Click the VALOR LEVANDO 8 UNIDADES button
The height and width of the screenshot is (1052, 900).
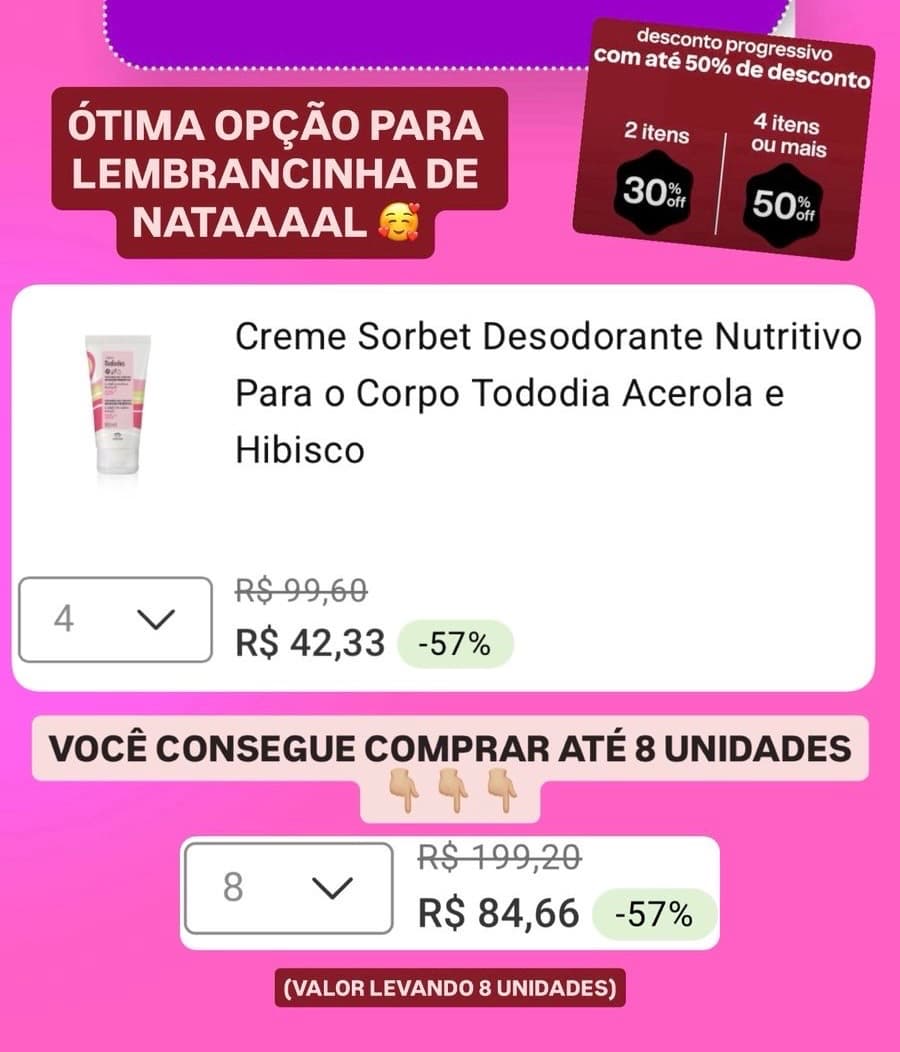[x=449, y=990]
